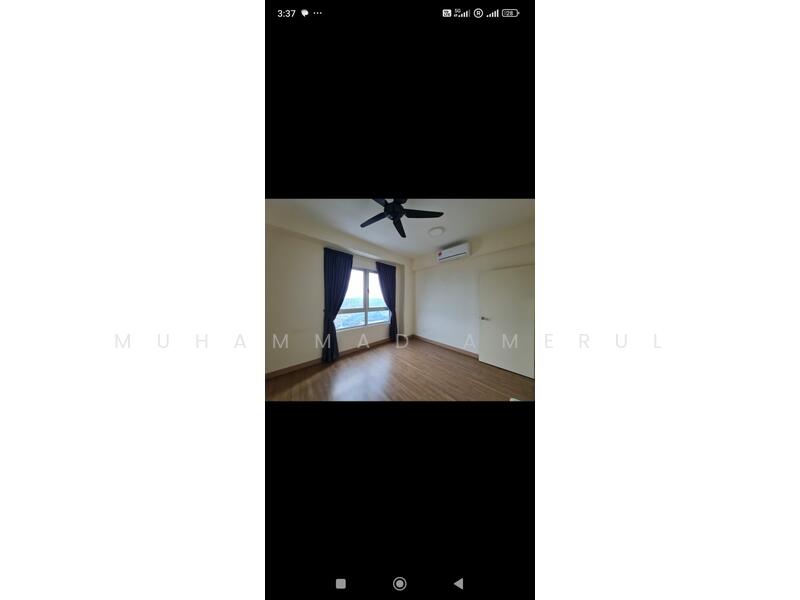Go back using the navigation bar arrow
This screenshot has height=600, width=800.
click(458, 583)
